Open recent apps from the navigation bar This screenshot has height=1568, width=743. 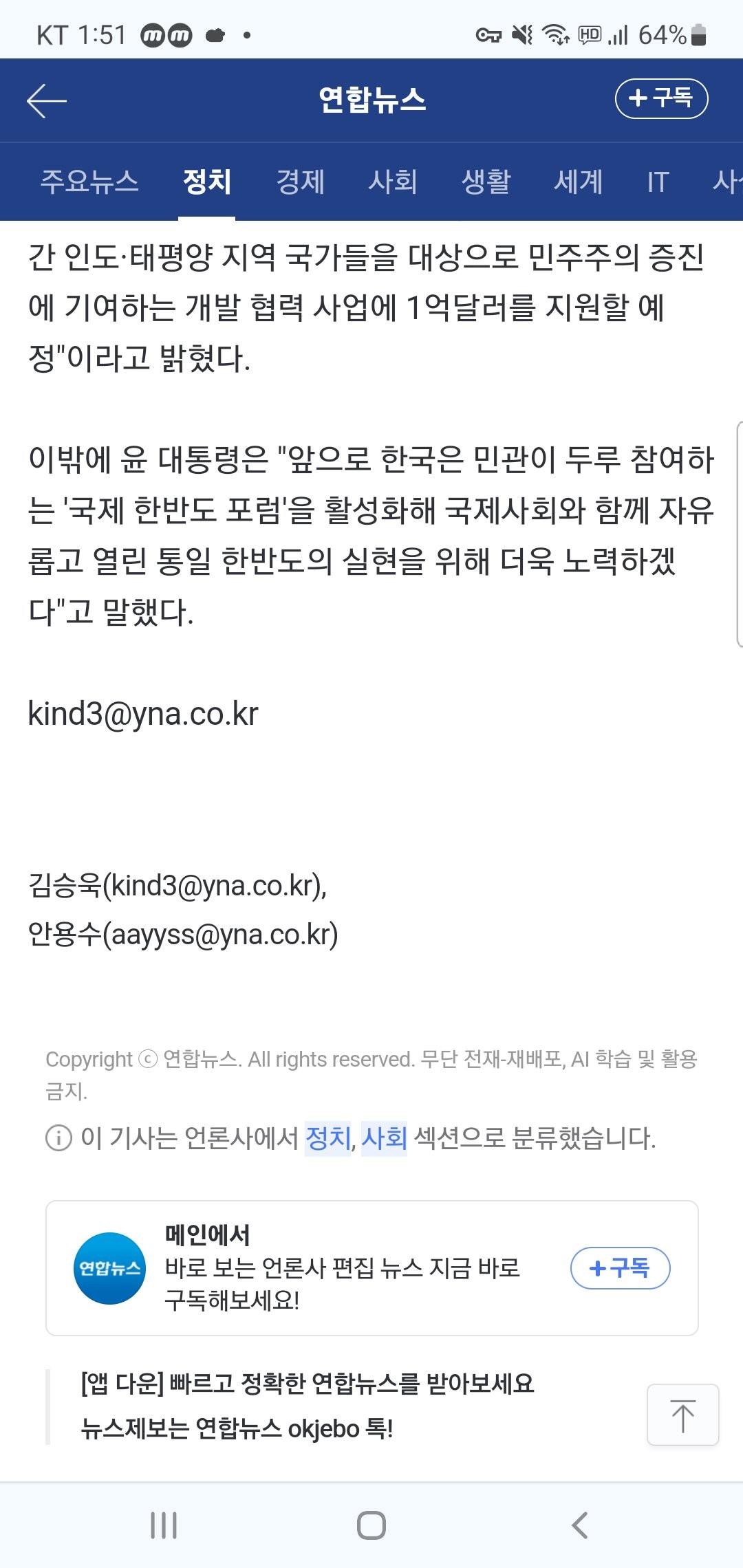point(164,1525)
